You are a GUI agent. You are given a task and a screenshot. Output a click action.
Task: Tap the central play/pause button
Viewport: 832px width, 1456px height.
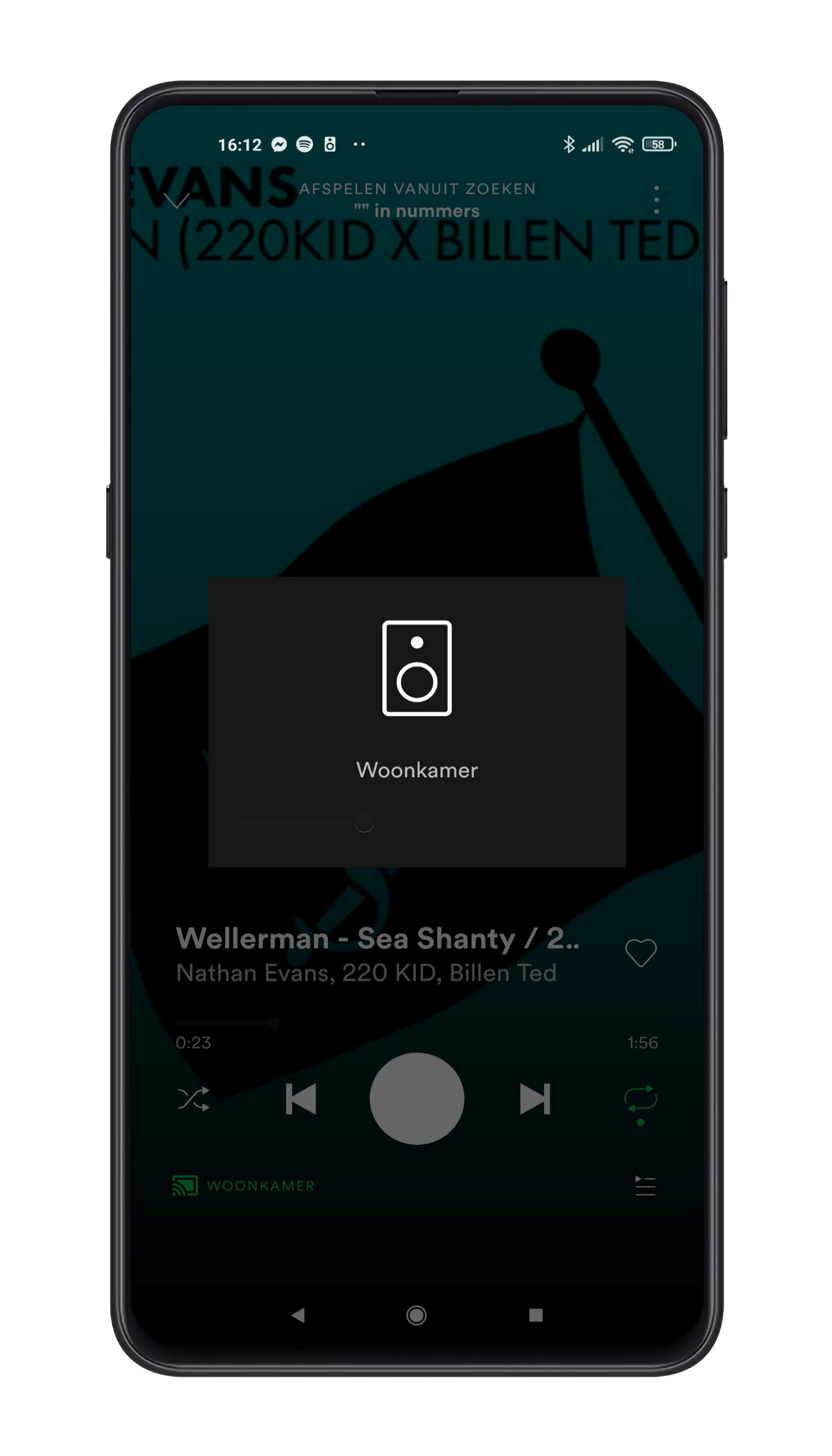click(x=417, y=1099)
